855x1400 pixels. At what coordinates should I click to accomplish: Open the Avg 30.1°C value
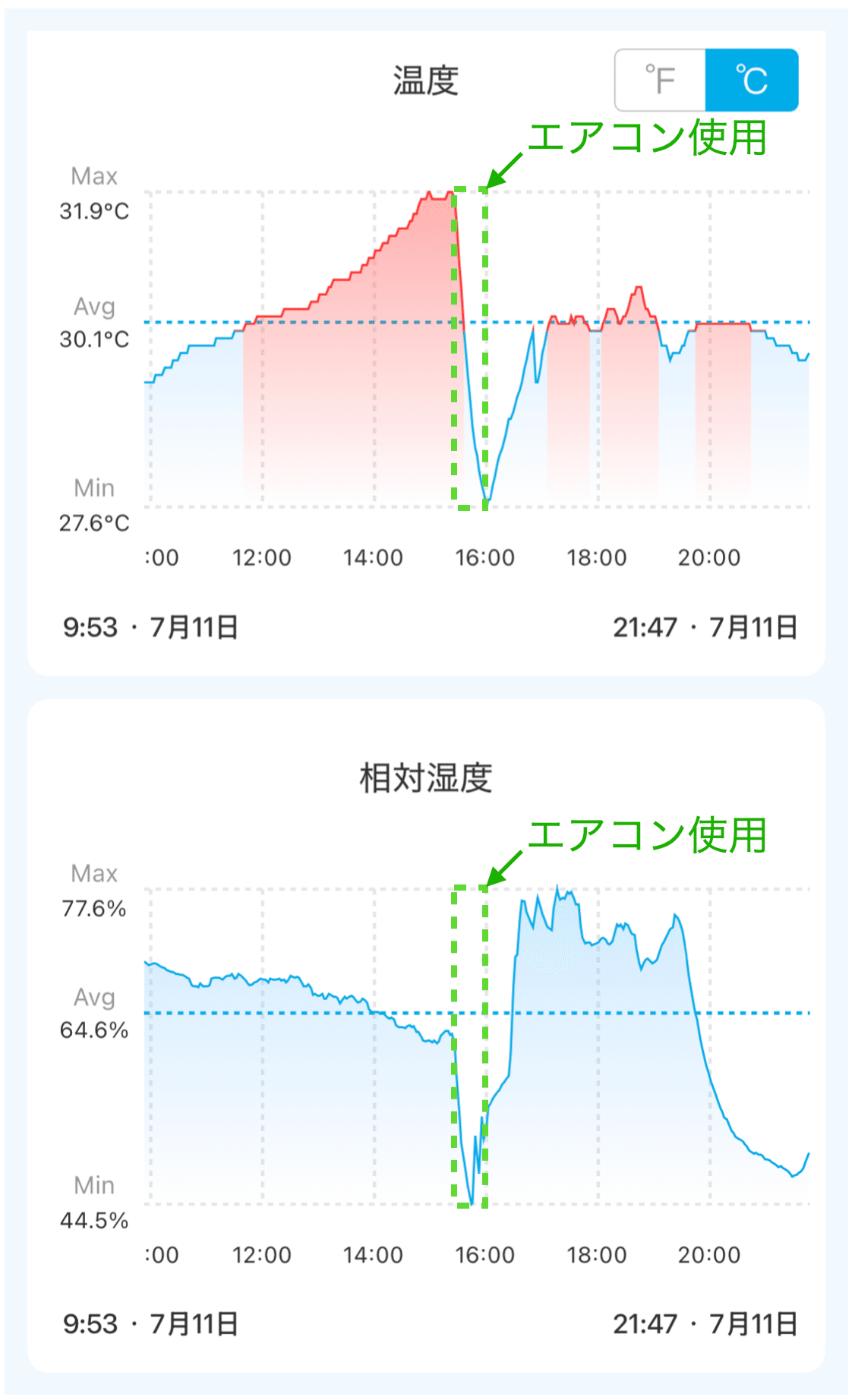pyautogui.click(x=95, y=324)
